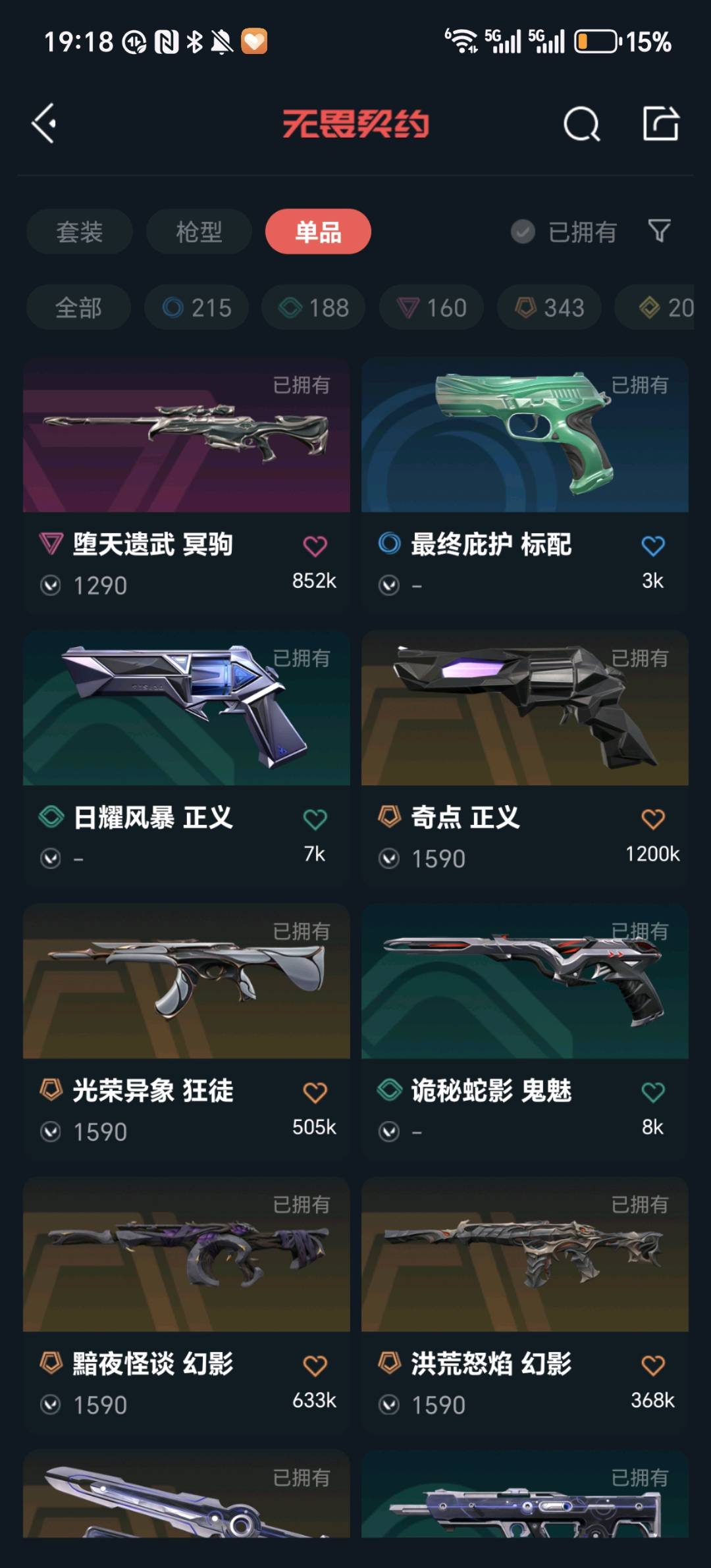Viewport: 711px width, 1568px height.
Task: Like the 最终庇护 标配 skin
Action: 653,546
